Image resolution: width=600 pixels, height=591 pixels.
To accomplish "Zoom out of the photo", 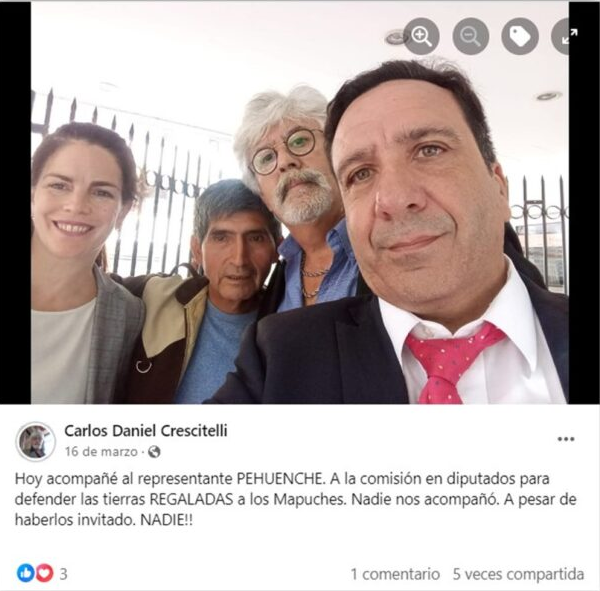I will click(x=470, y=37).
